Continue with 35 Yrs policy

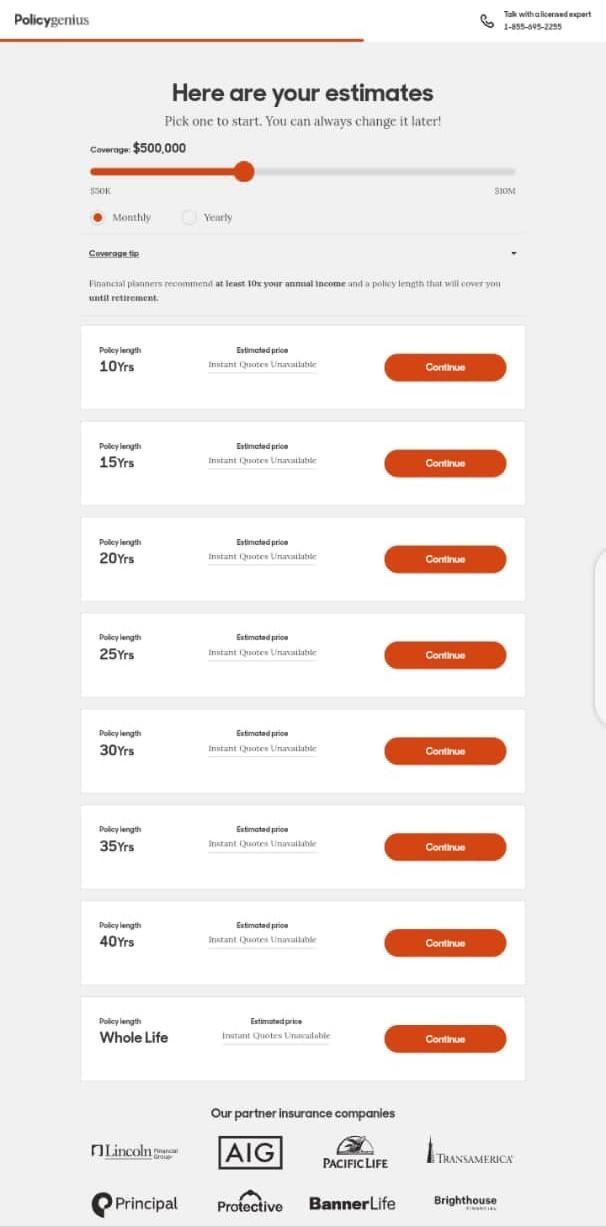pyautogui.click(x=445, y=847)
